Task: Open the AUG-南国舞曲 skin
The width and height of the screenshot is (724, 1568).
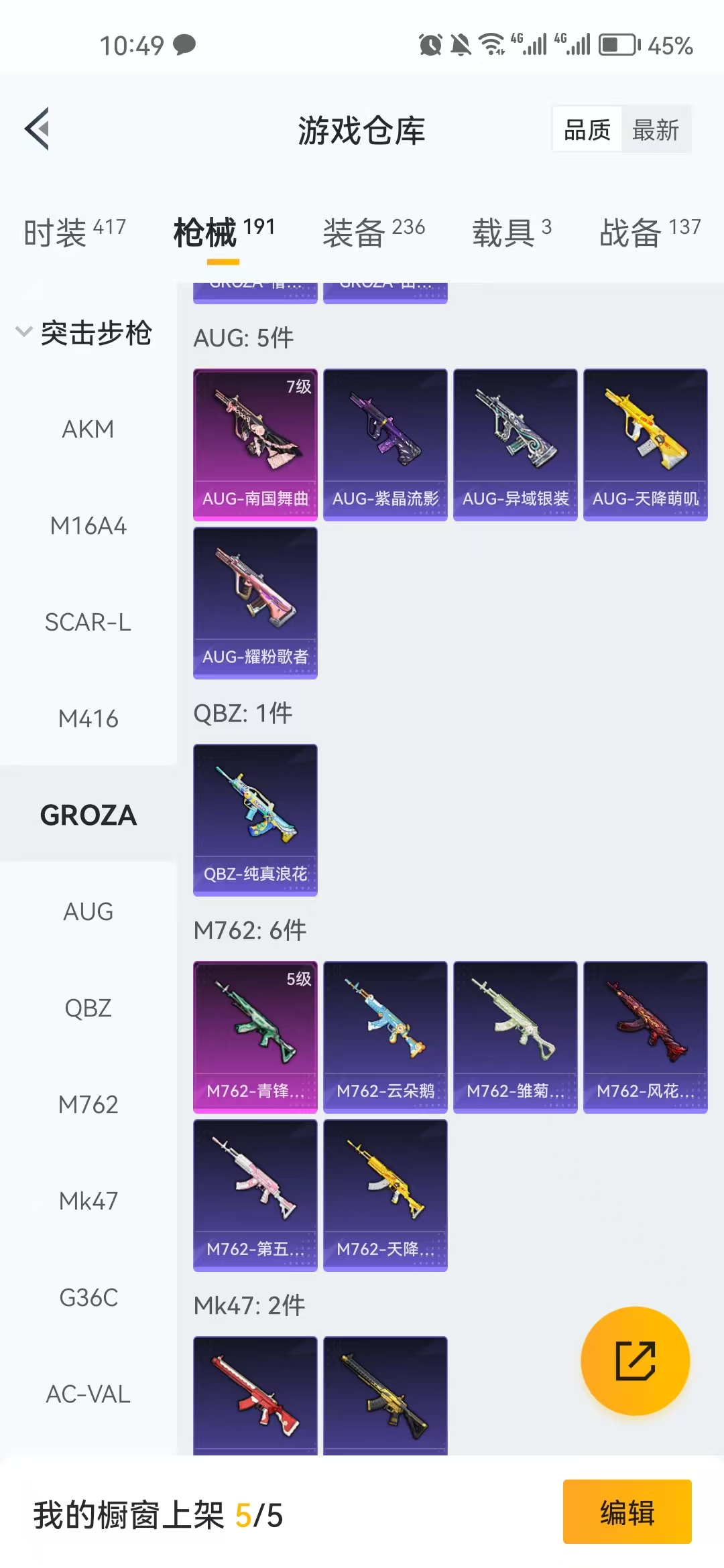Action: click(x=255, y=444)
